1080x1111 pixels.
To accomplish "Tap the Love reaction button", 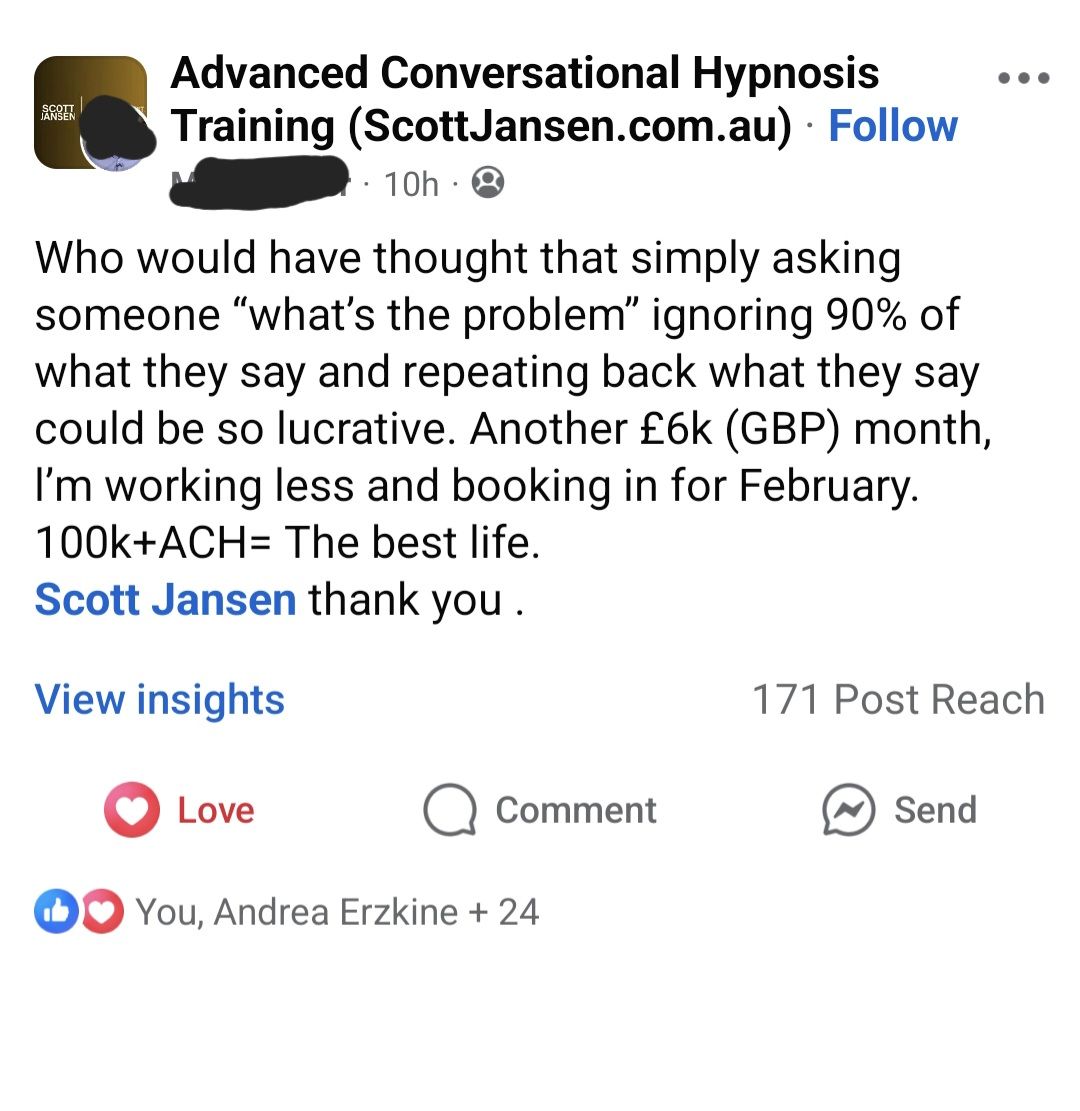I will 180,810.
